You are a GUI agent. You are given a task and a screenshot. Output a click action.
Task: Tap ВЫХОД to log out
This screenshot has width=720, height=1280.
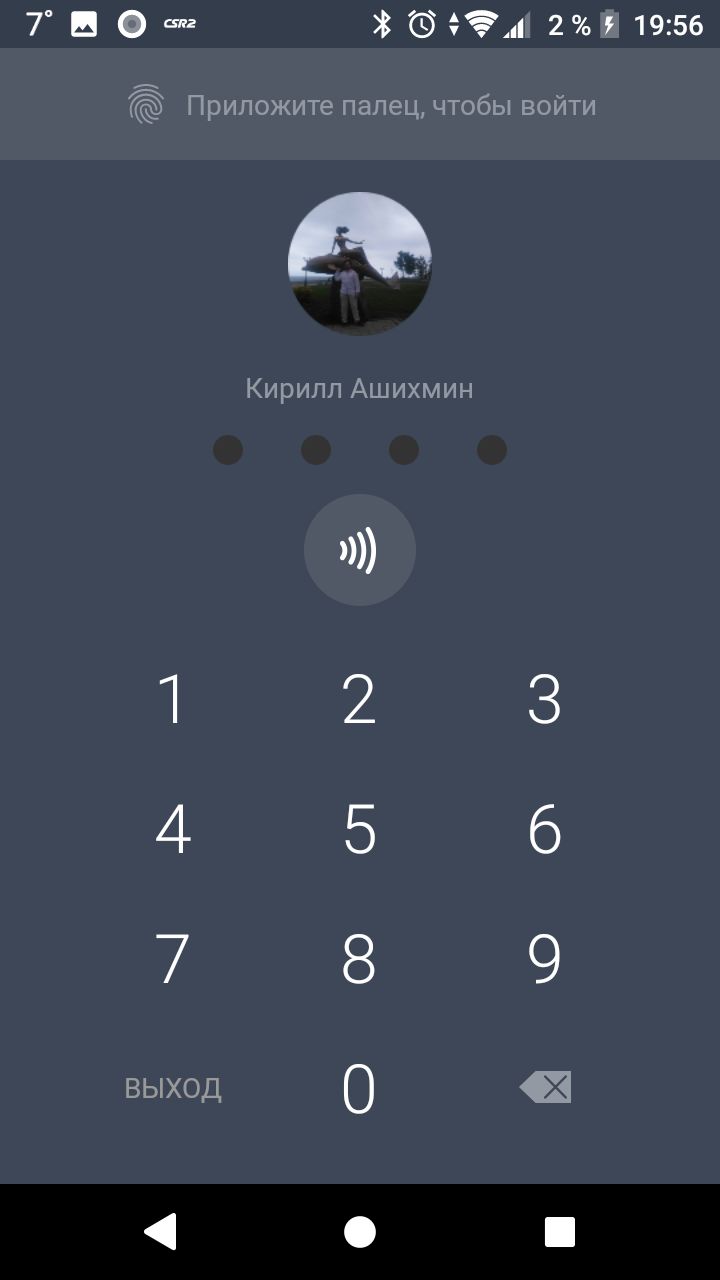(x=173, y=1088)
